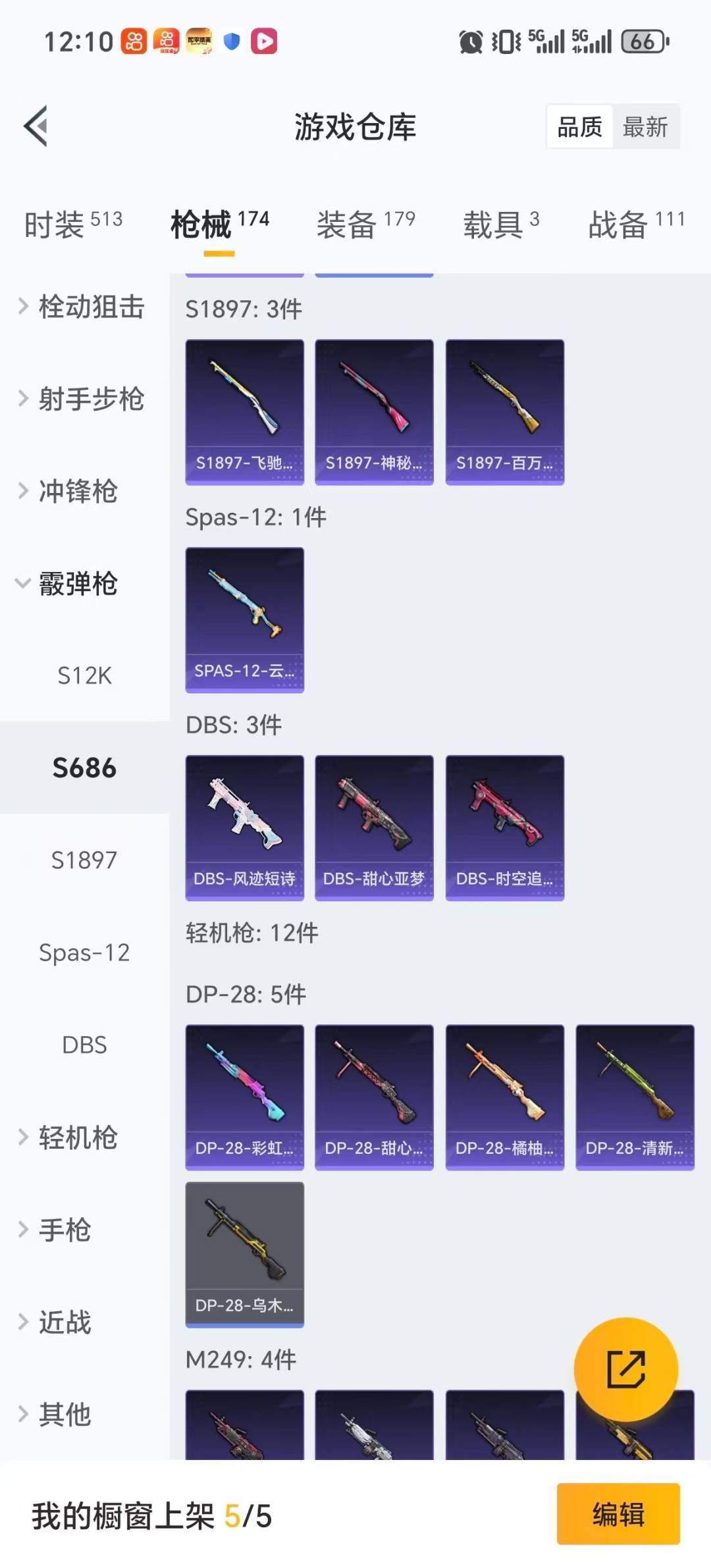Tap the 编辑 button
This screenshot has width=711, height=1568.
[618, 1514]
